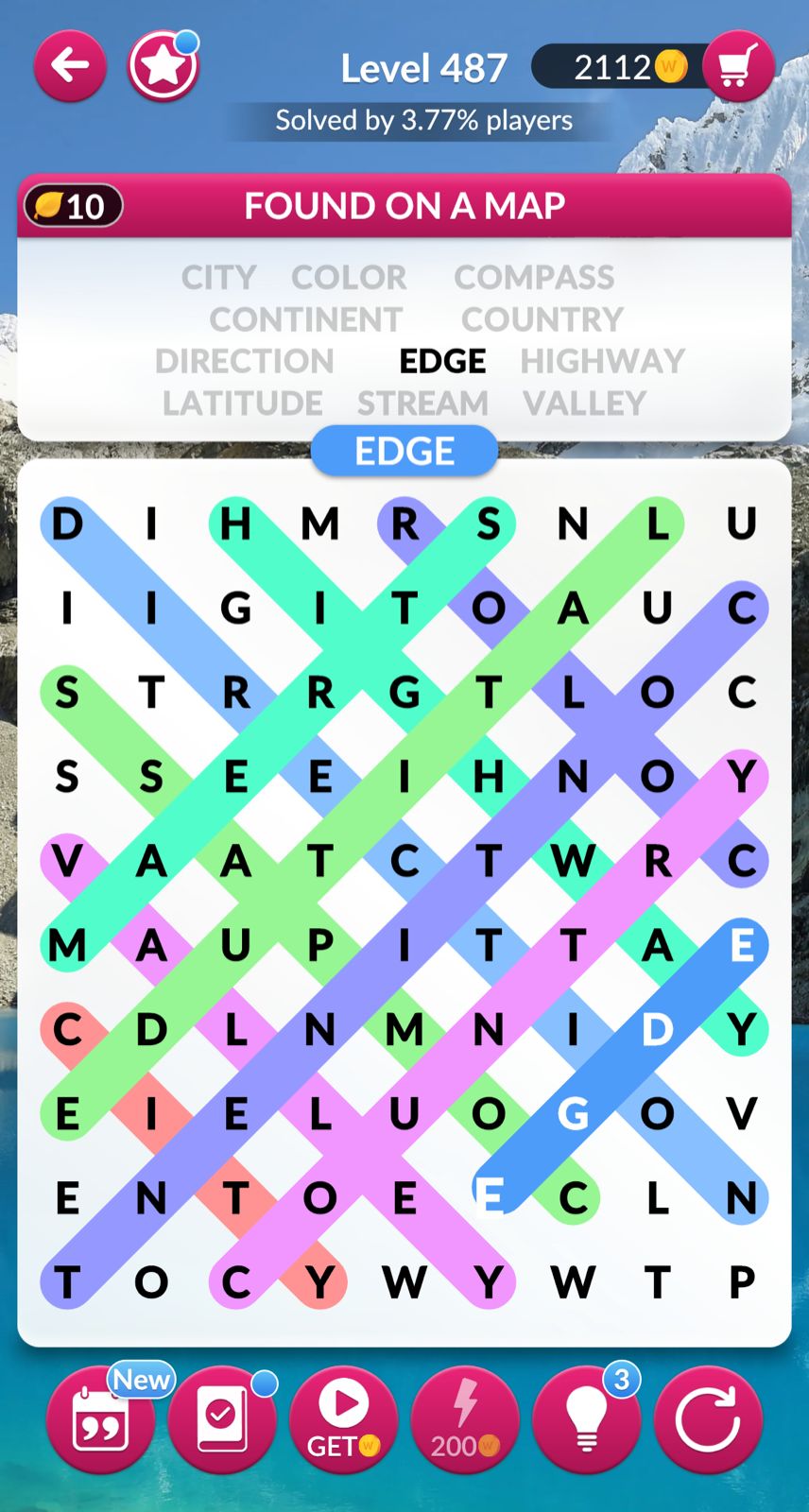The height and width of the screenshot is (1512, 809).
Task: Use the 200-coin lightning booster
Action: (x=465, y=1419)
